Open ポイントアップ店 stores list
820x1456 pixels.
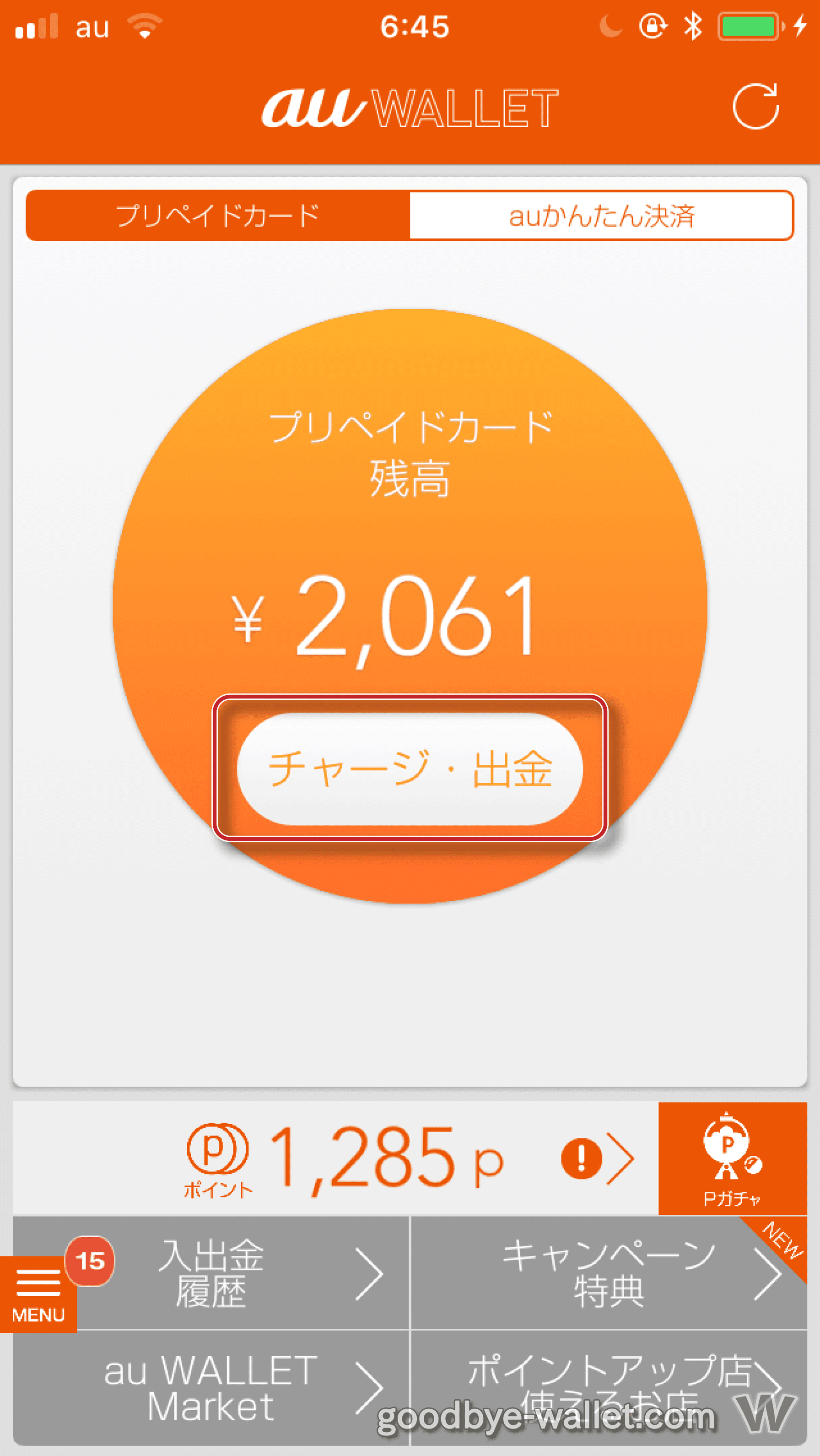tap(609, 1388)
